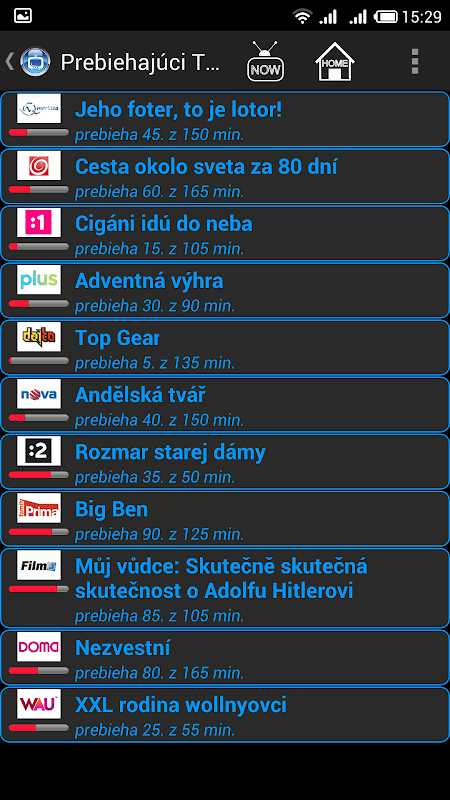Open the Big Ben program
This screenshot has width=450, height=800.
click(x=225, y=519)
